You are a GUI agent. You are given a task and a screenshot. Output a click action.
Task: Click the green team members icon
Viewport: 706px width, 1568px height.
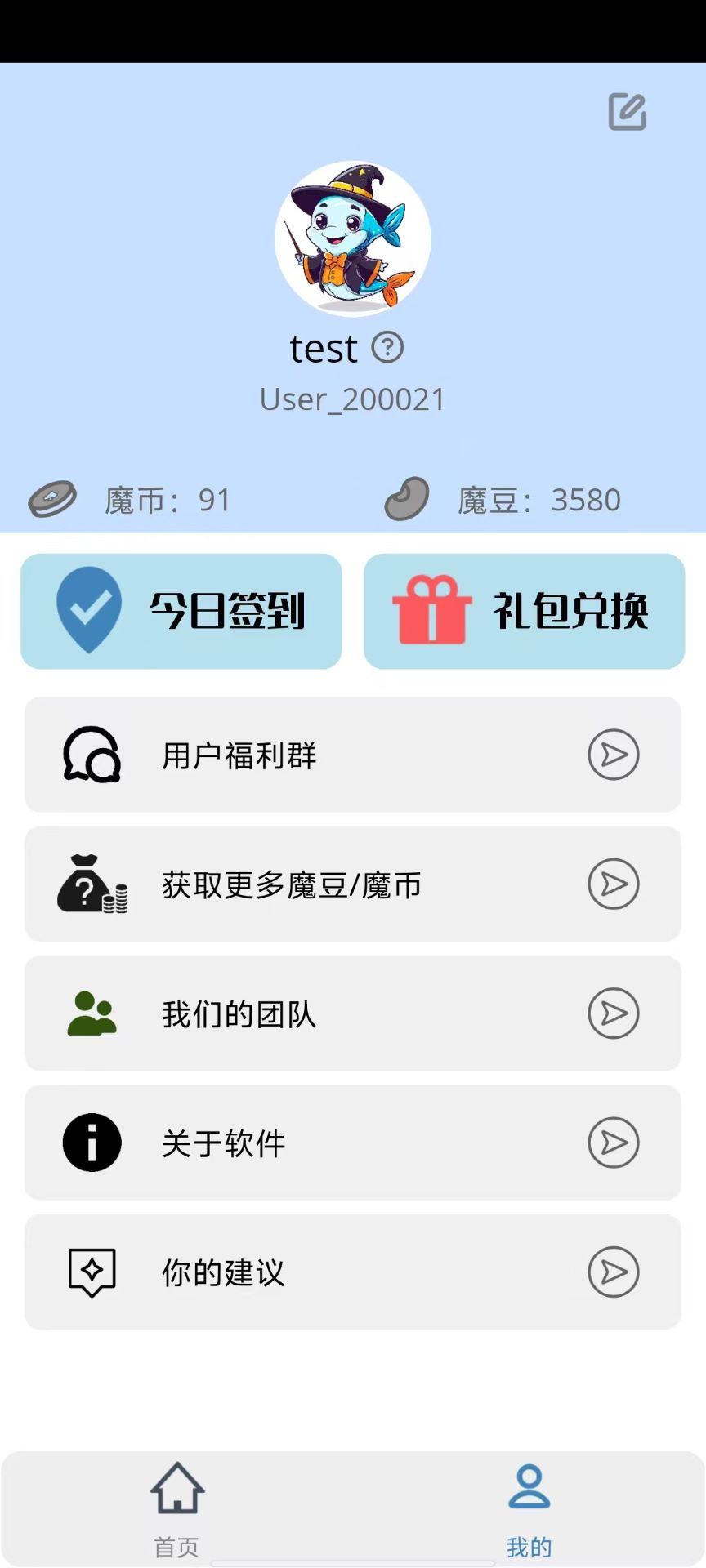click(92, 1013)
